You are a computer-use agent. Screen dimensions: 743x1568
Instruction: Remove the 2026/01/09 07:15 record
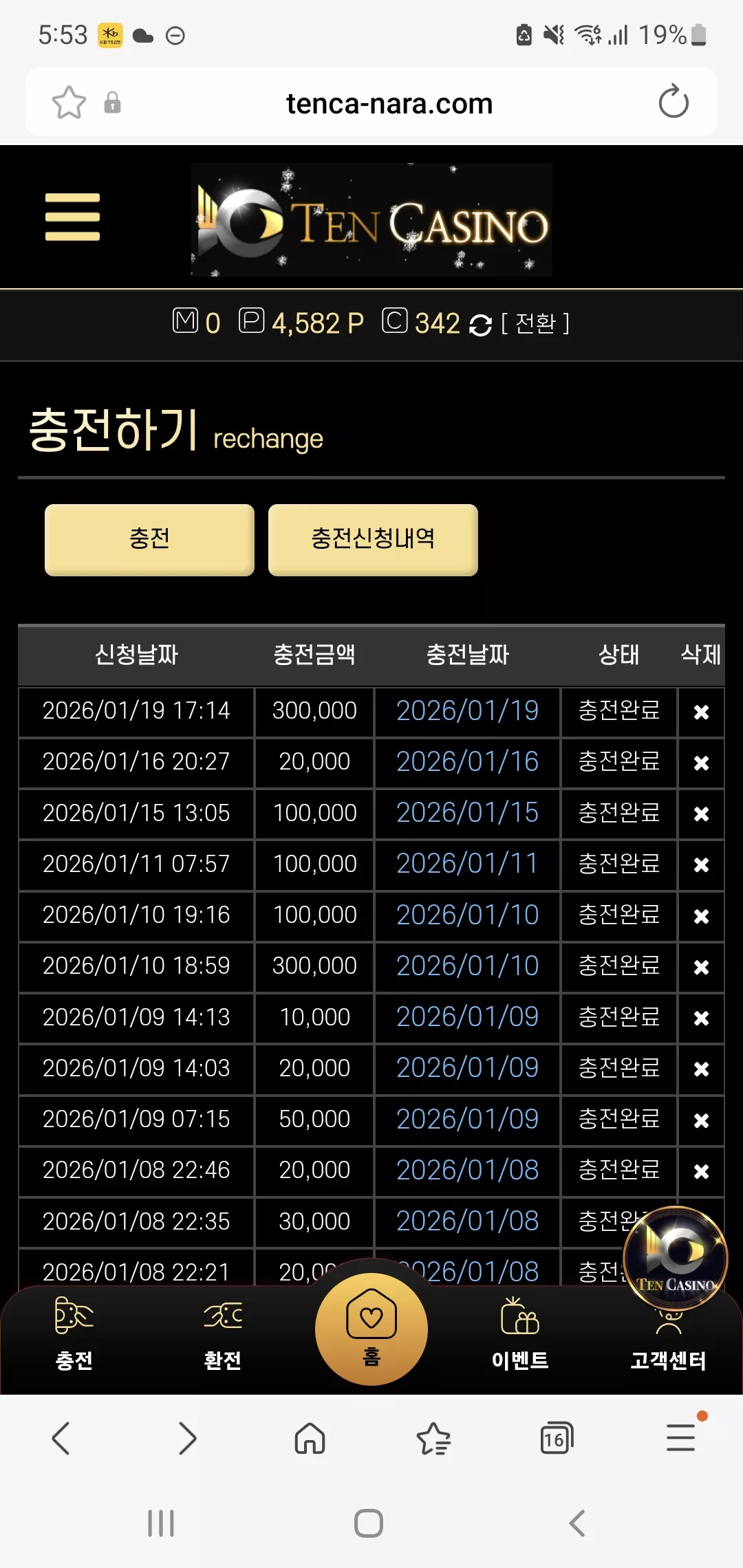(x=701, y=1120)
